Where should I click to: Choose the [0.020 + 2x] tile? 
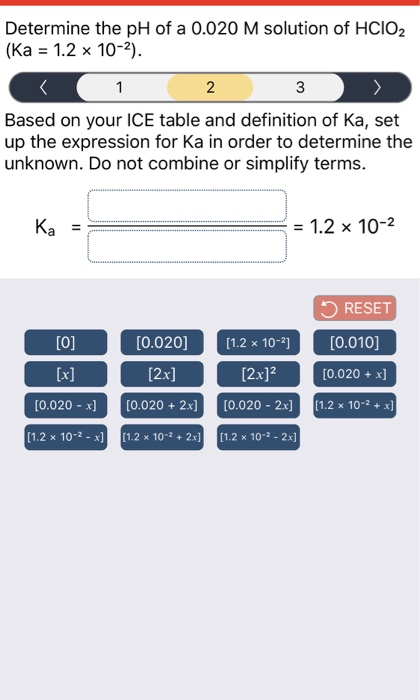pos(162,405)
